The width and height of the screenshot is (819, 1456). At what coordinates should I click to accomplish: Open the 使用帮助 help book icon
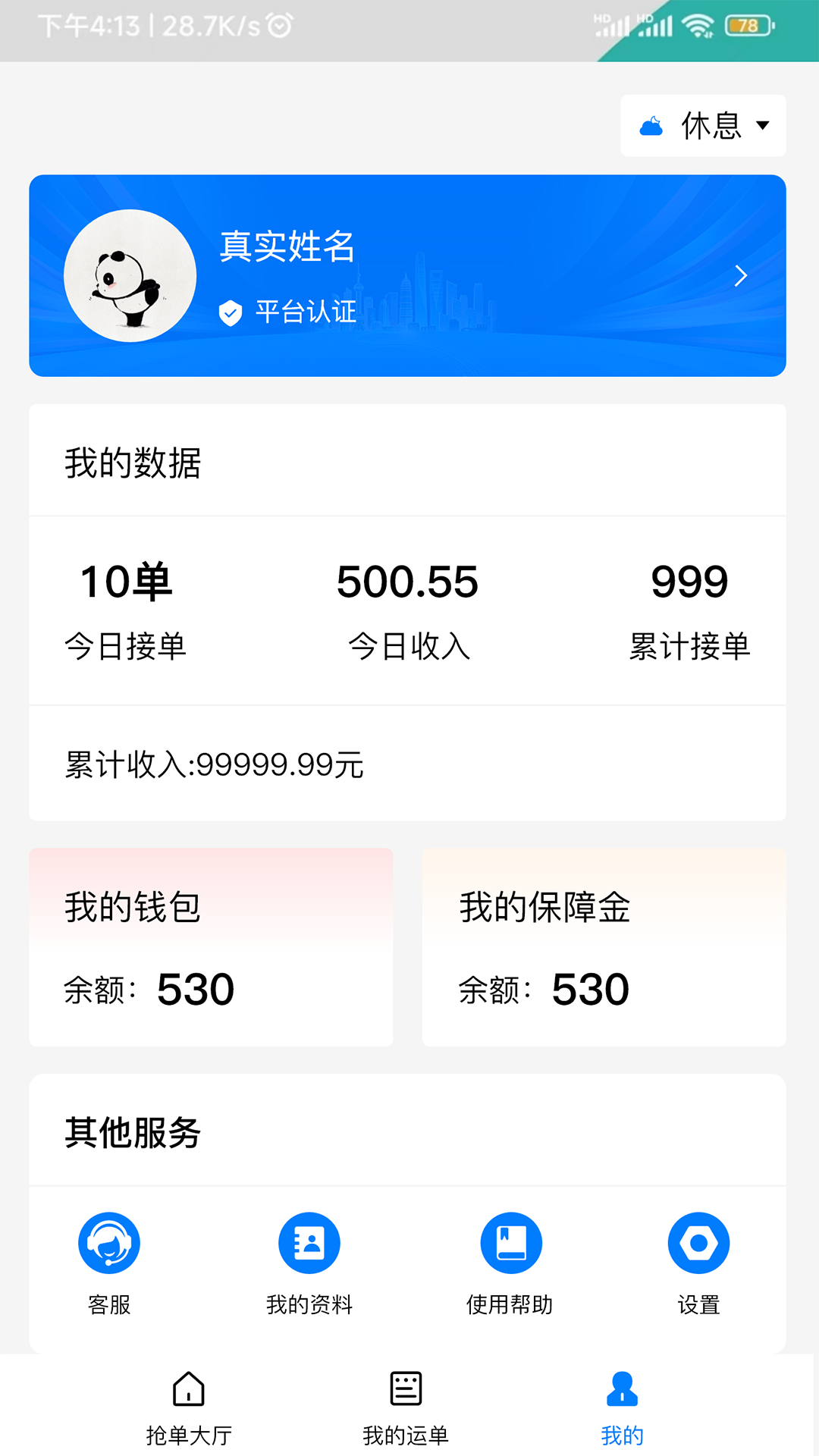[x=510, y=1242]
